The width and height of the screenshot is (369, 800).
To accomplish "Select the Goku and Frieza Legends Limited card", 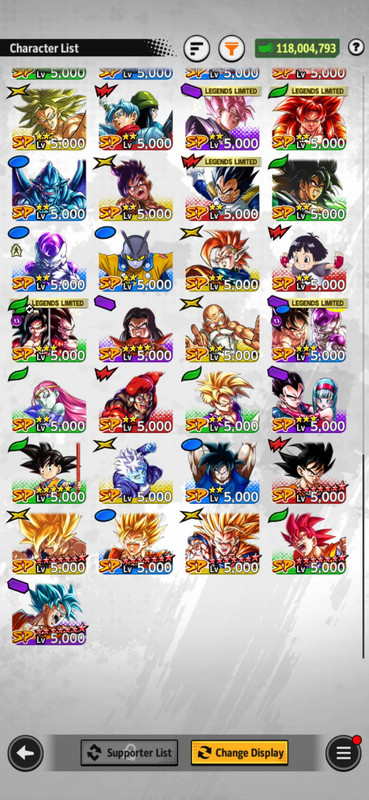I will tap(309, 330).
